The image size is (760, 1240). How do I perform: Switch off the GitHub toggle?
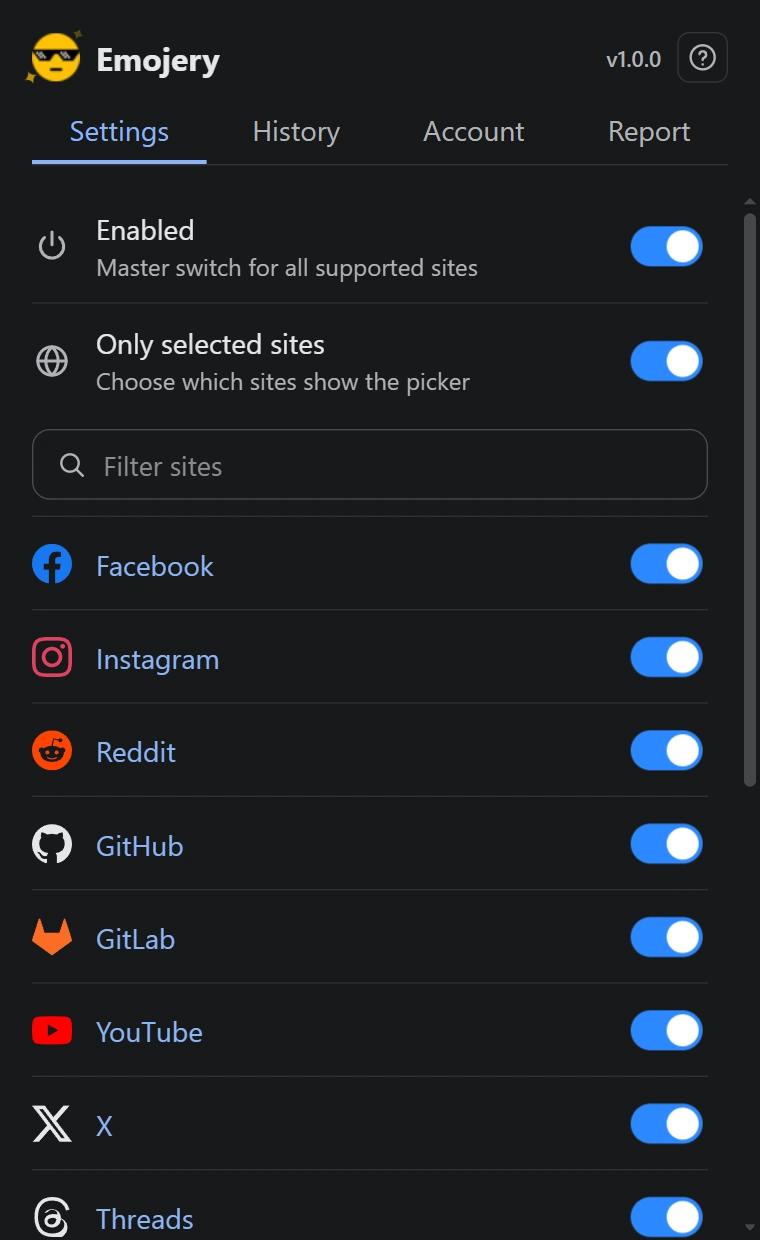pos(666,844)
